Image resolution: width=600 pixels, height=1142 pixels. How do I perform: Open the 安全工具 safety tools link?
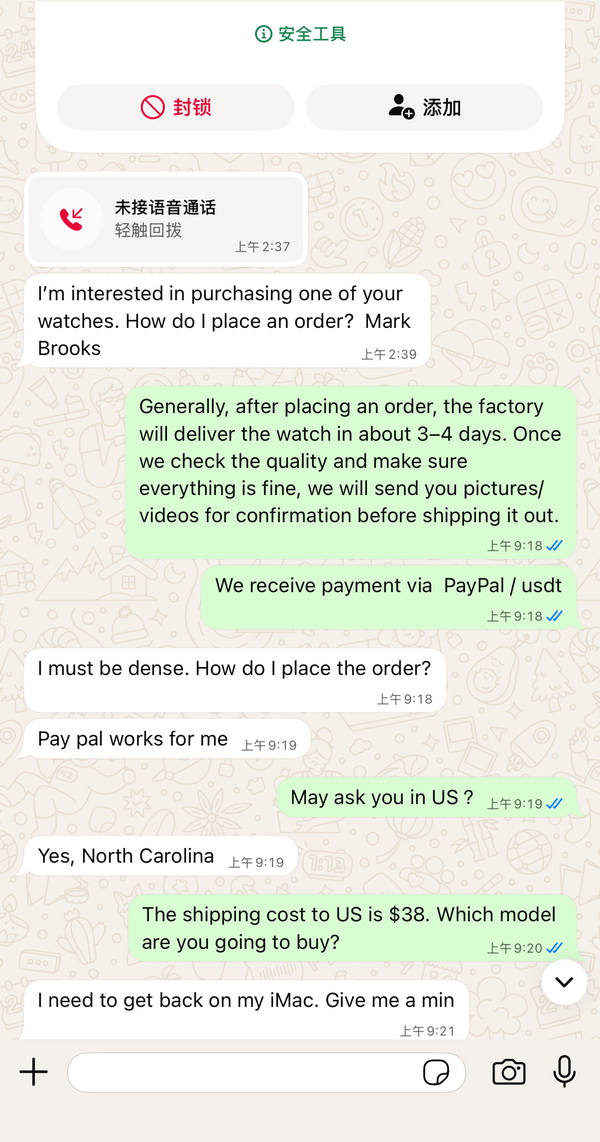[x=300, y=34]
